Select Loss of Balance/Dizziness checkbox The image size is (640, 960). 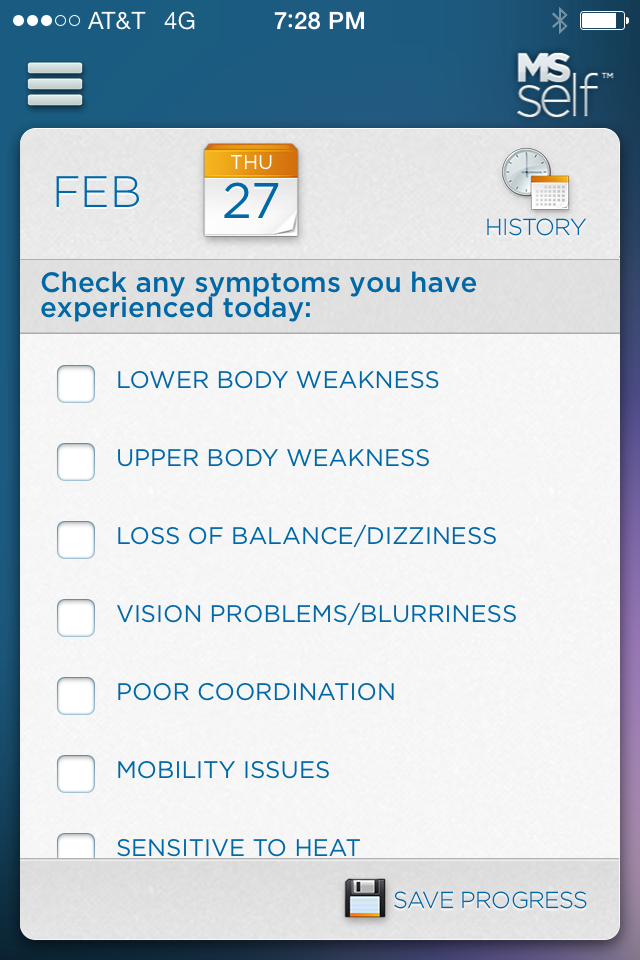76,539
